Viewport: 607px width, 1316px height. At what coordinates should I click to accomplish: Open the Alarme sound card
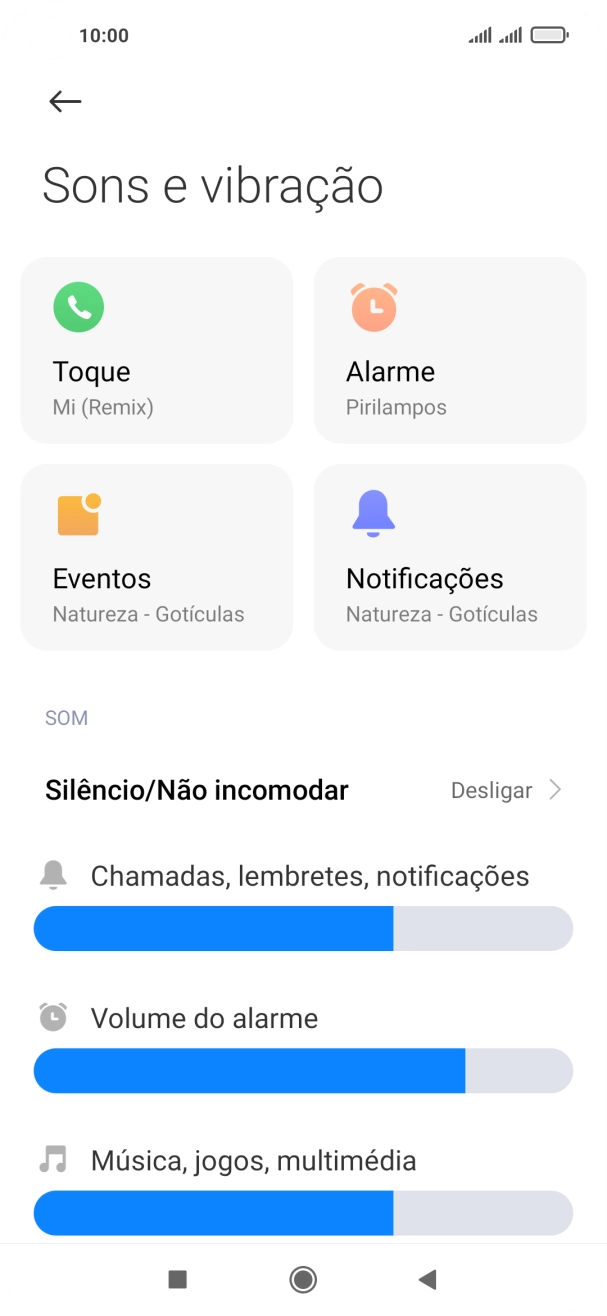(x=450, y=350)
